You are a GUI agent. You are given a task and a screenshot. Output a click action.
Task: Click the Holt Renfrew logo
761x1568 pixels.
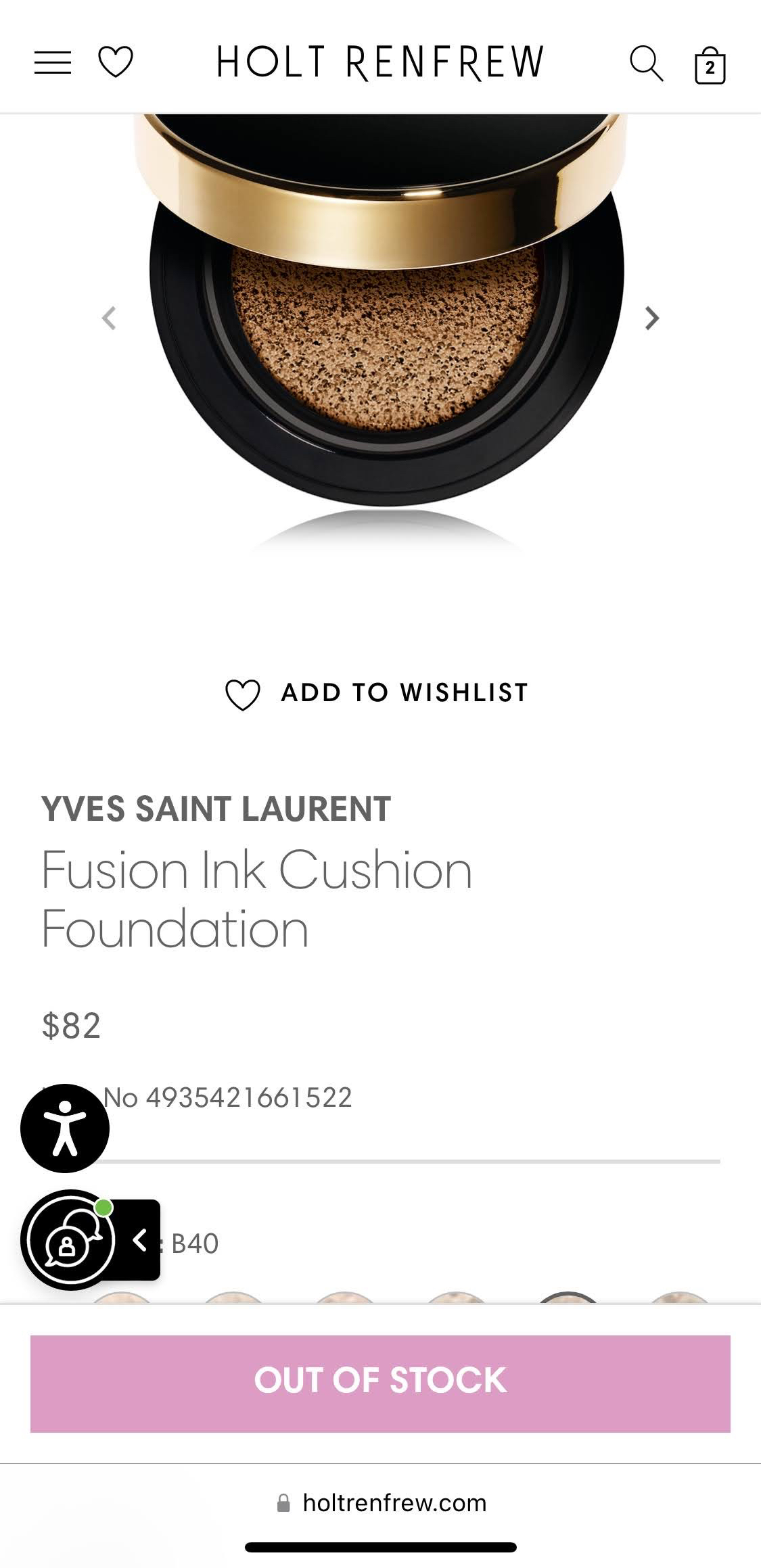coord(380,62)
